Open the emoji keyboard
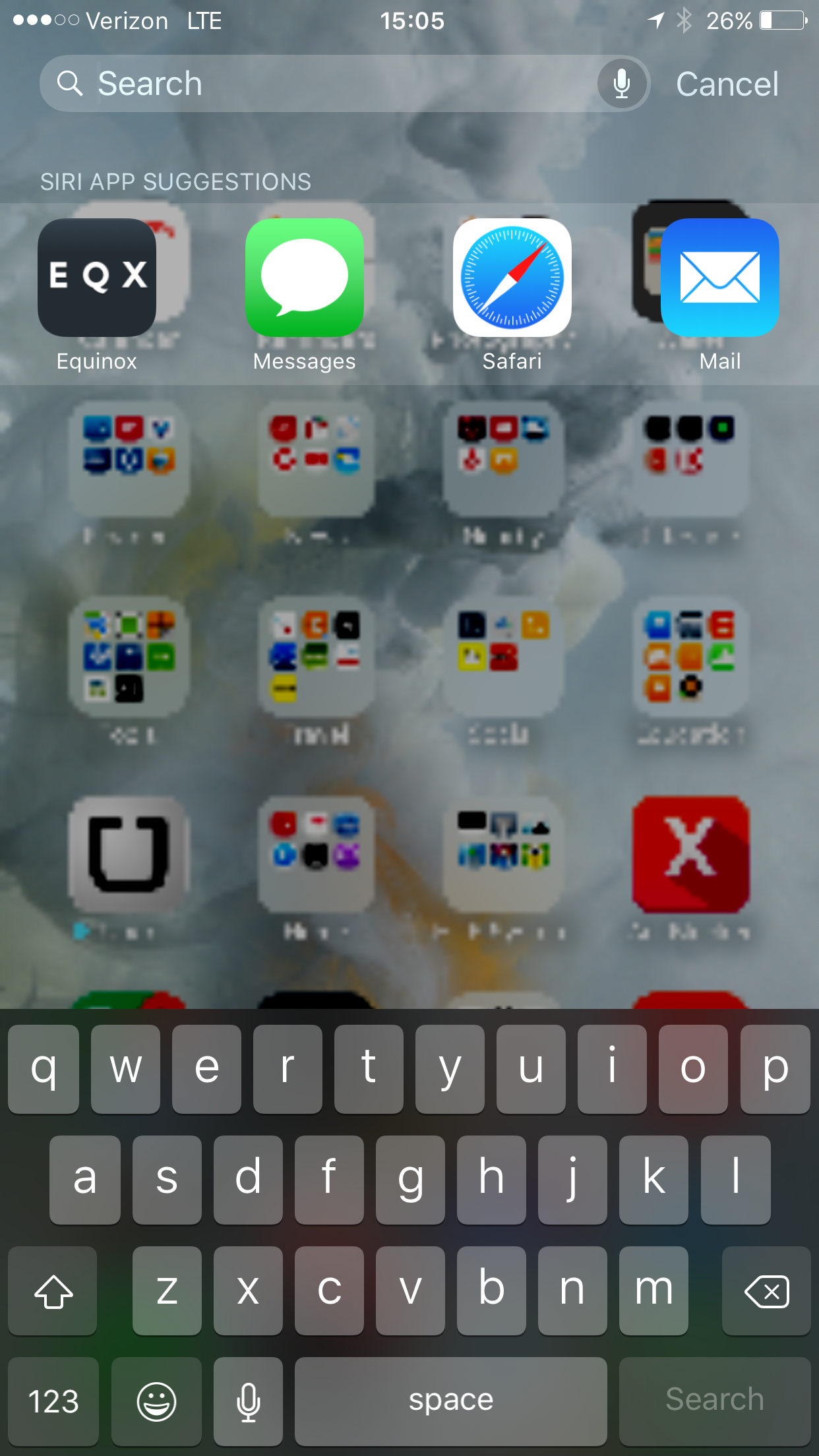 click(156, 1401)
